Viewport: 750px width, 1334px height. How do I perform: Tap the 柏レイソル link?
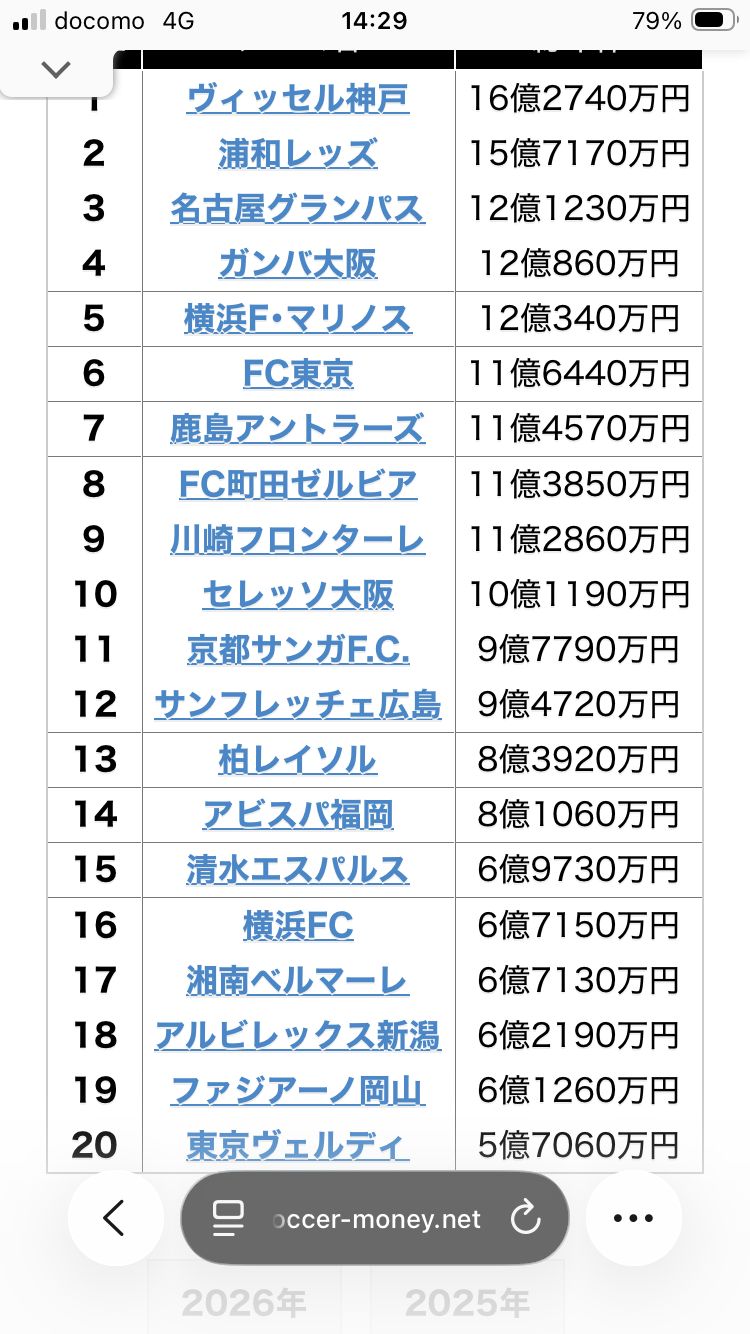click(x=297, y=760)
